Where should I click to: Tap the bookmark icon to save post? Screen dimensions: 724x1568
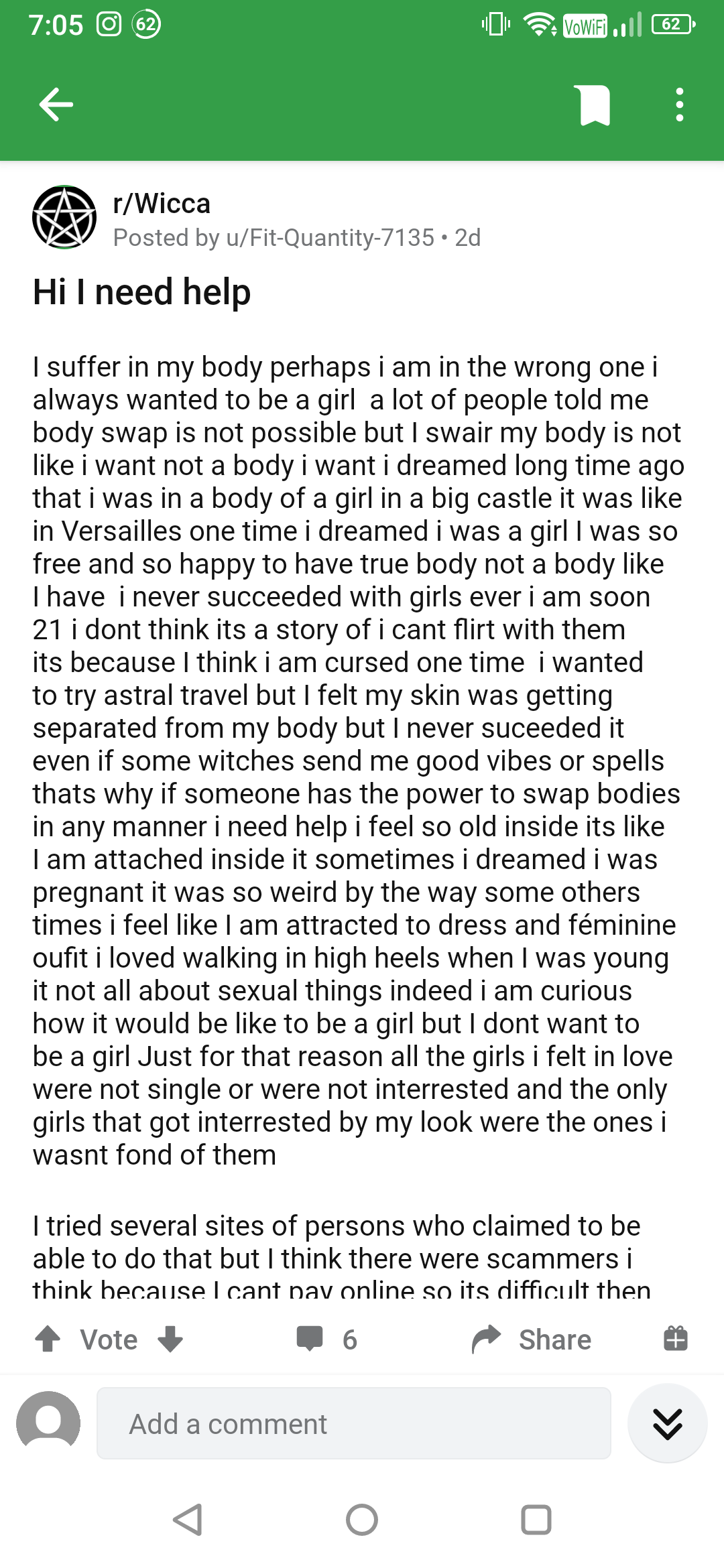pos(595,105)
